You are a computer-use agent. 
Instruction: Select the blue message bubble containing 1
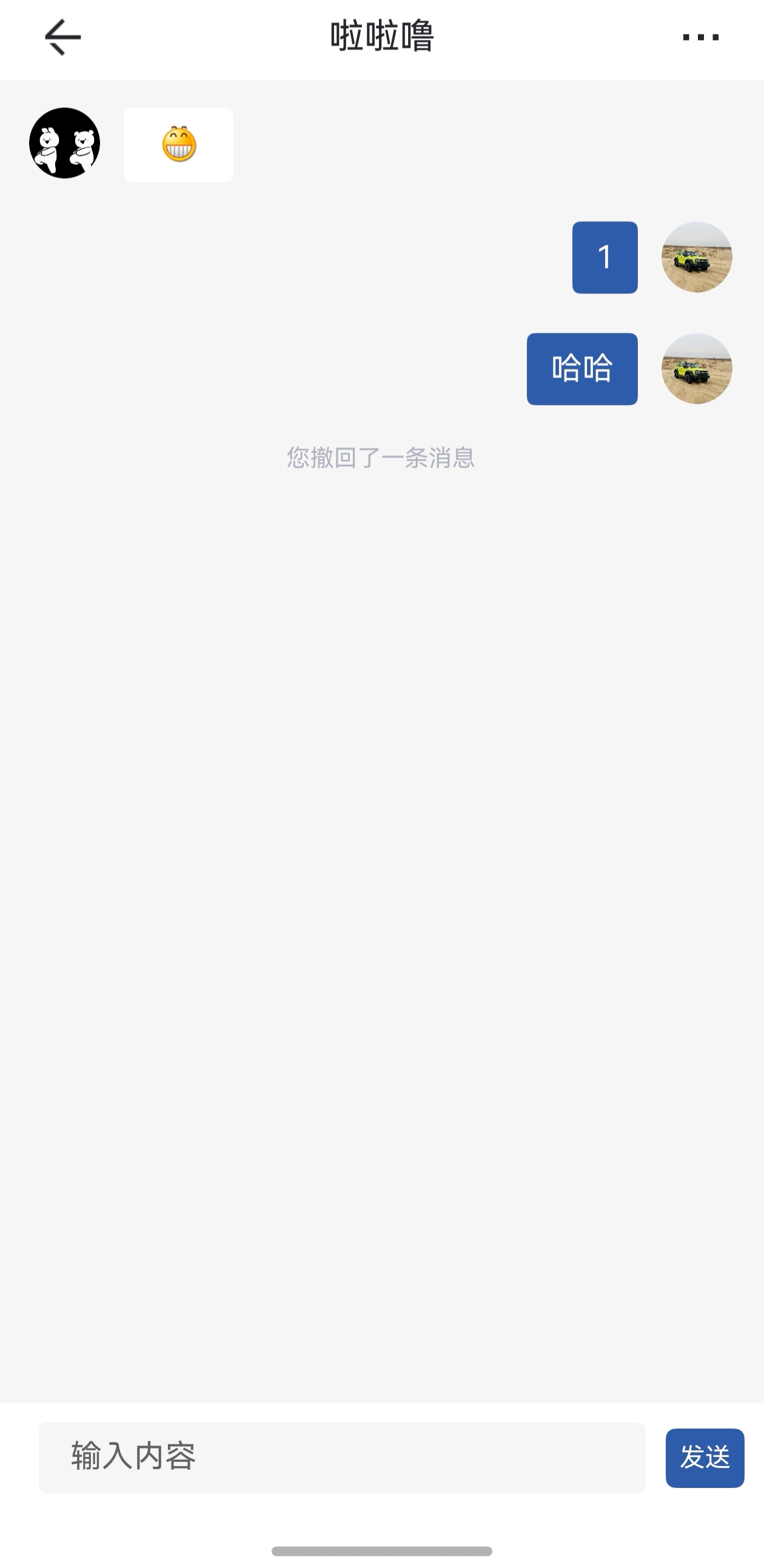(x=605, y=258)
